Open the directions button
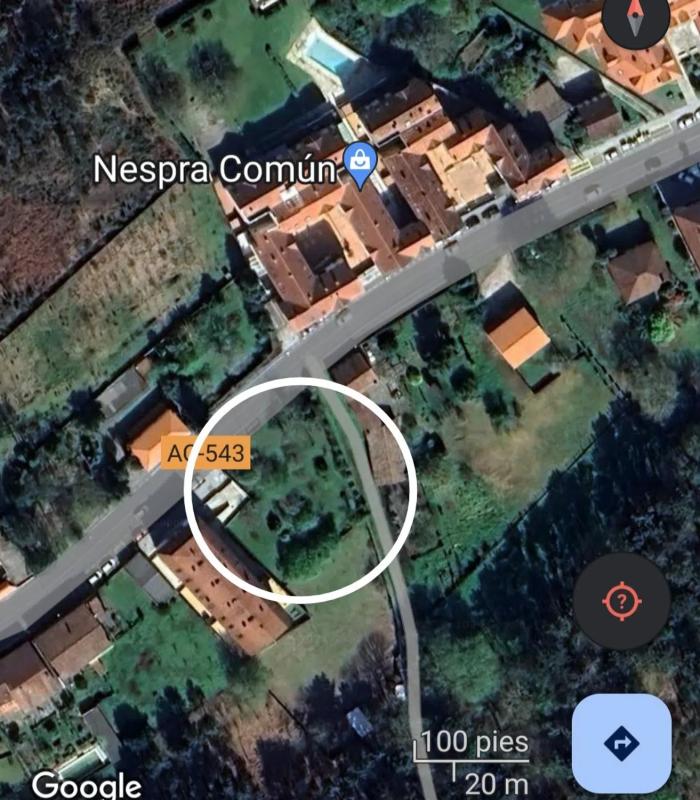The width and height of the screenshot is (700, 800). (x=621, y=742)
